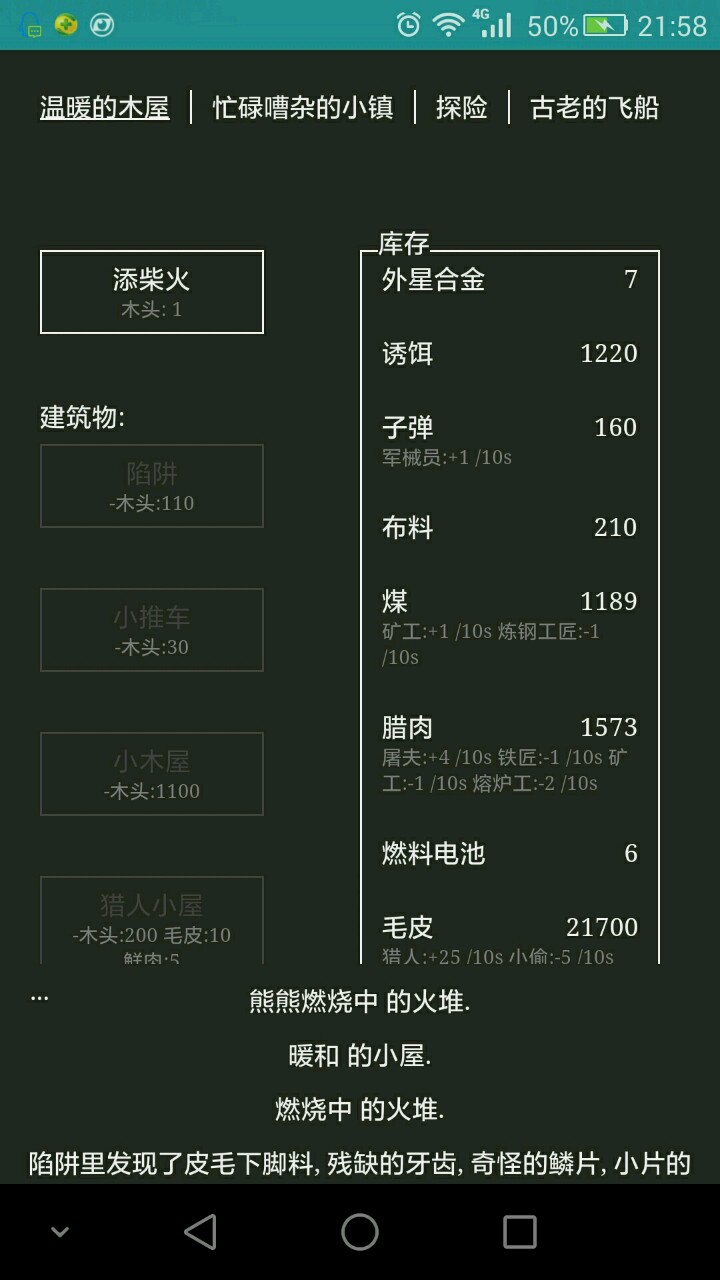Image resolution: width=720 pixels, height=1280 pixels.
Task: Build a 陷阱 with wood
Action: 152,486
